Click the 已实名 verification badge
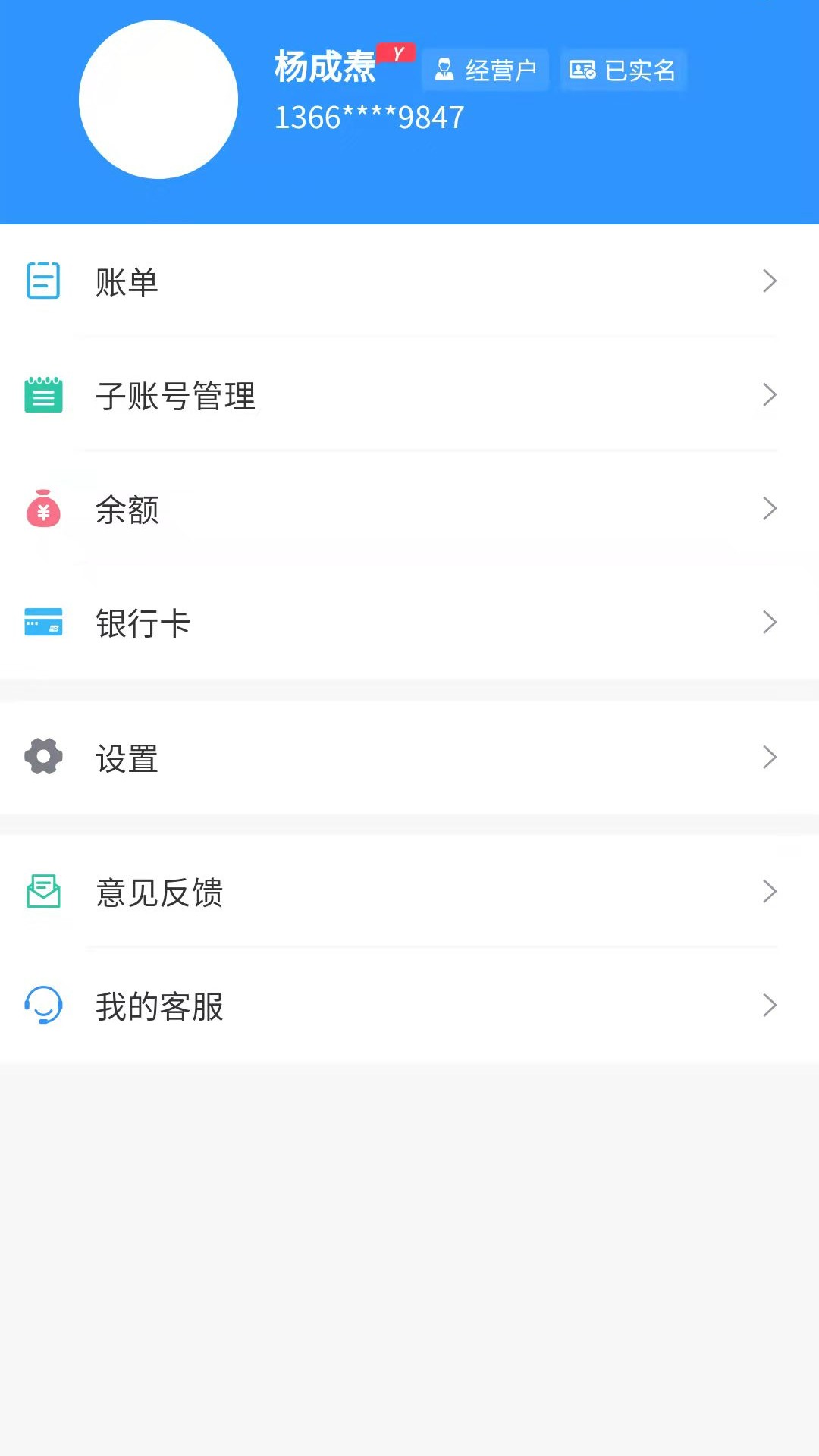819x1456 pixels. [623, 68]
